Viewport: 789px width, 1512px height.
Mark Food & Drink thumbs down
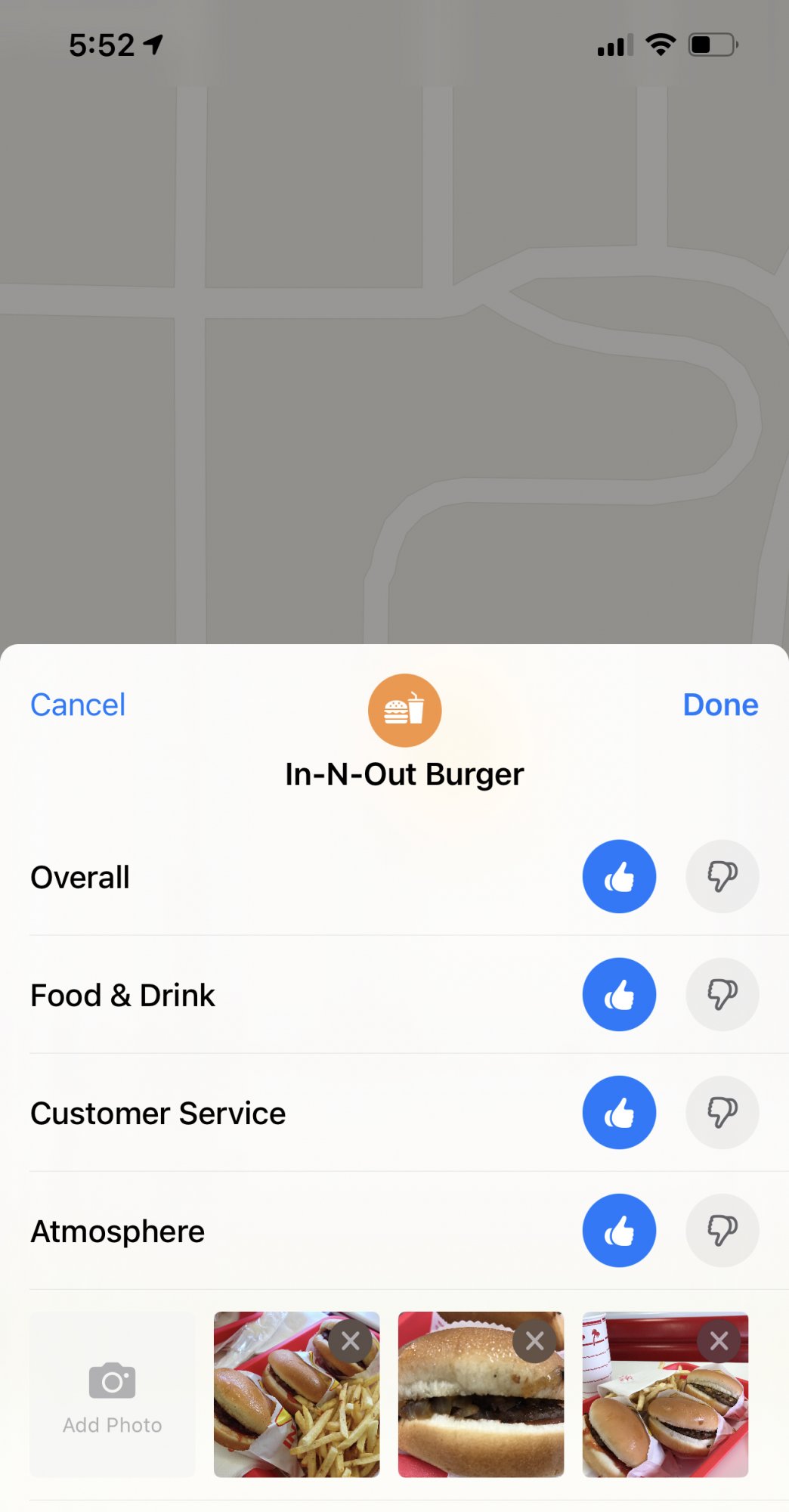(x=722, y=995)
